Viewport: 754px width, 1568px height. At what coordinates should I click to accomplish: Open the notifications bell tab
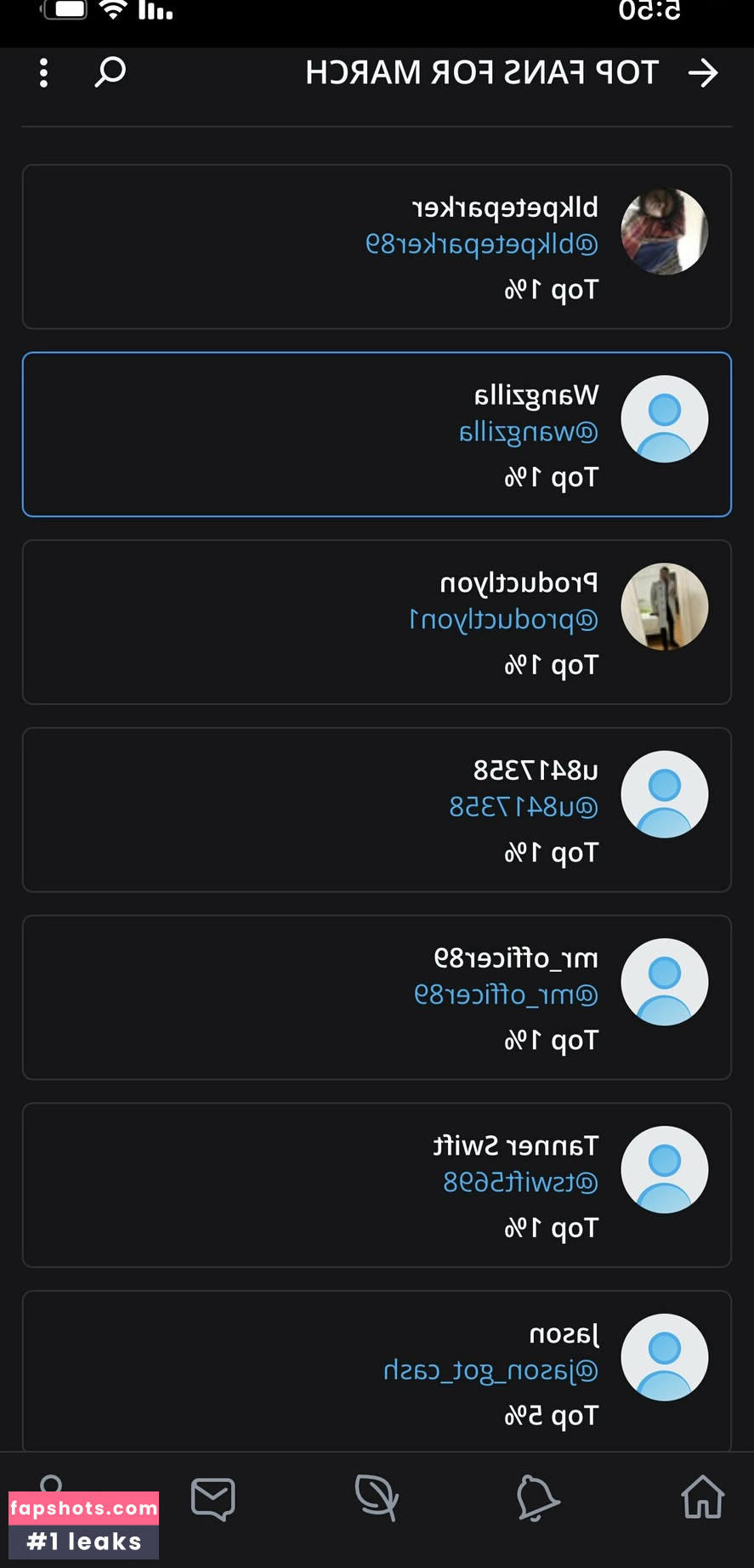537,1497
